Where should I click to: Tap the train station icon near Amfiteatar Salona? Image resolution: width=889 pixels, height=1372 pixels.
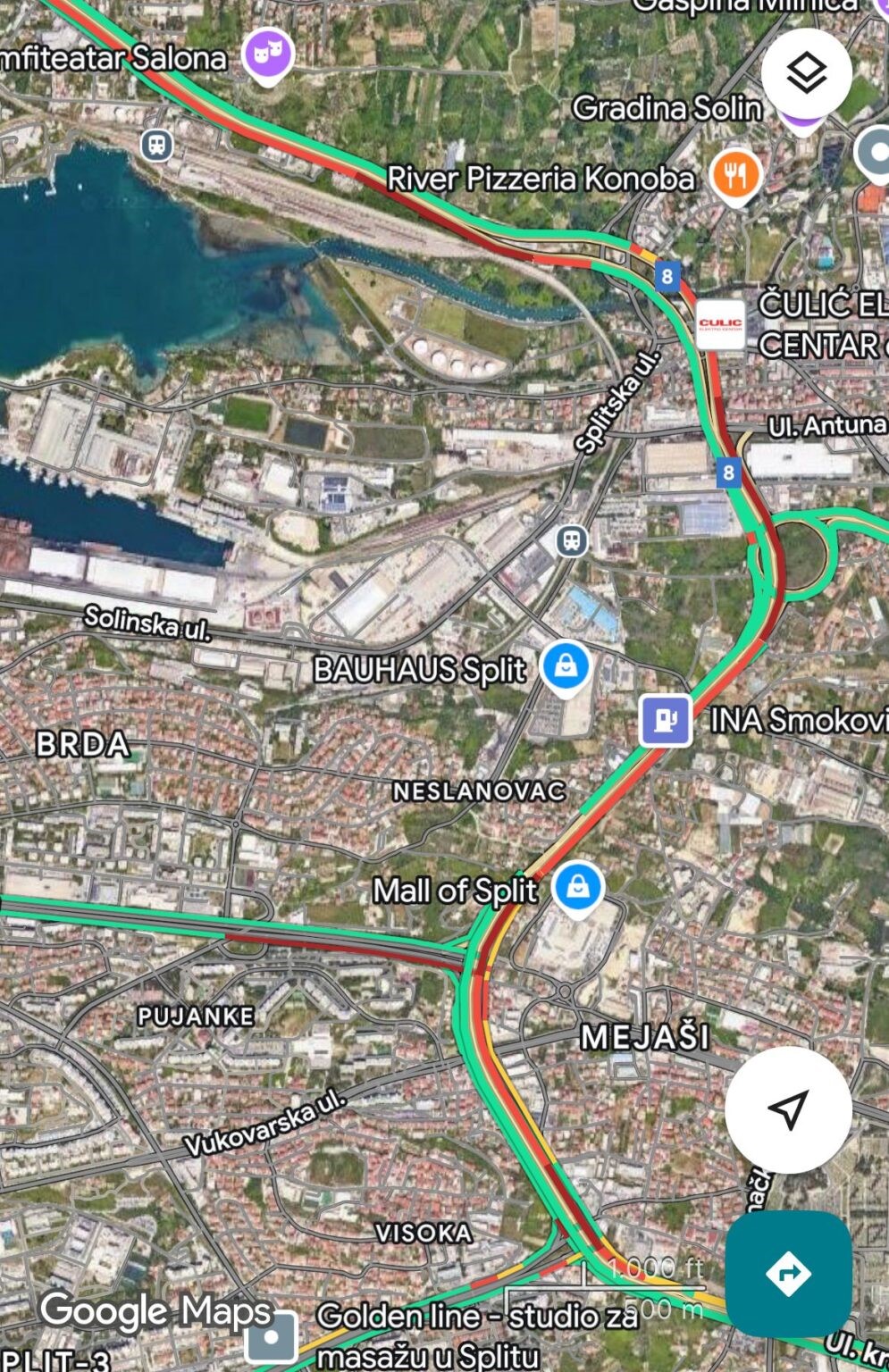(x=156, y=145)
